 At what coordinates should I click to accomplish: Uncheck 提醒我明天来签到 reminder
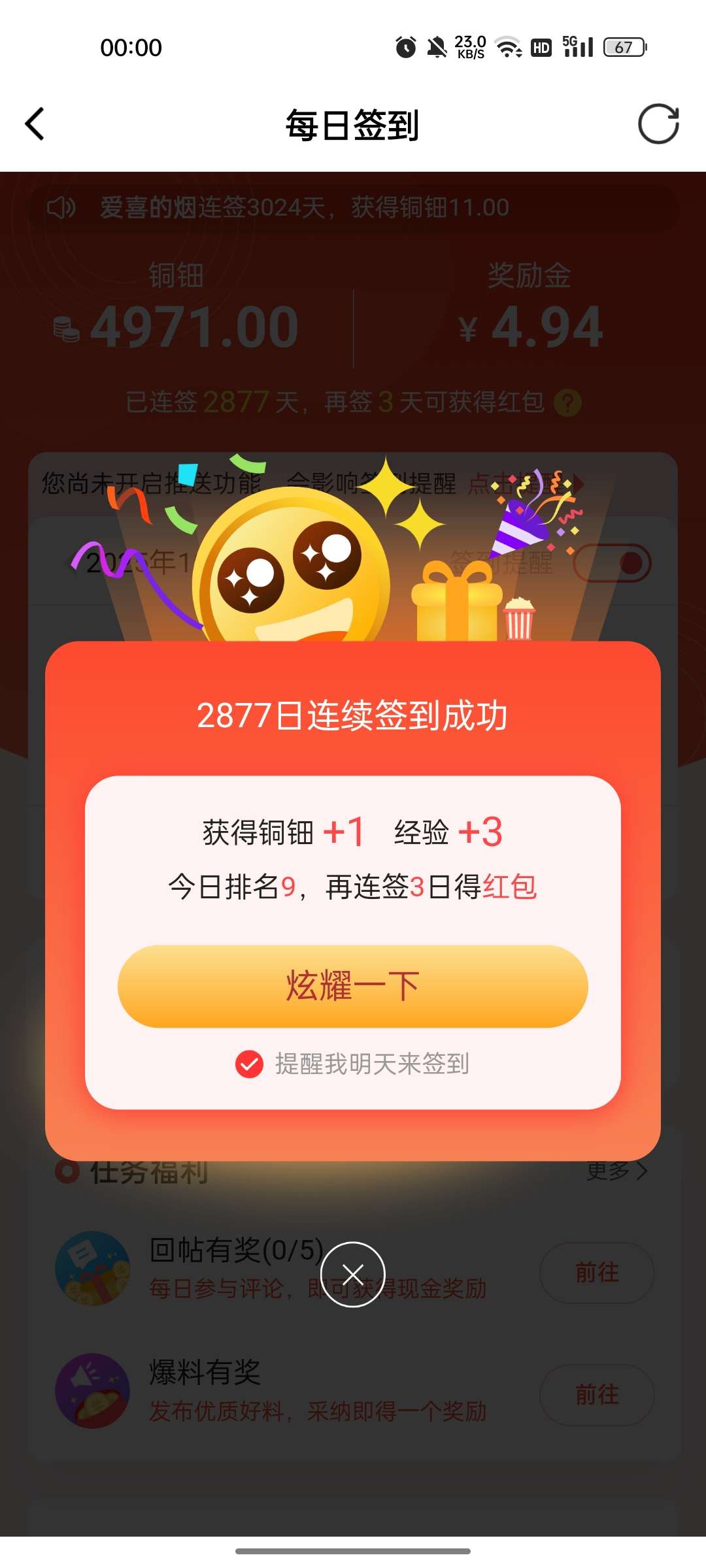[x=250, y=1064]
